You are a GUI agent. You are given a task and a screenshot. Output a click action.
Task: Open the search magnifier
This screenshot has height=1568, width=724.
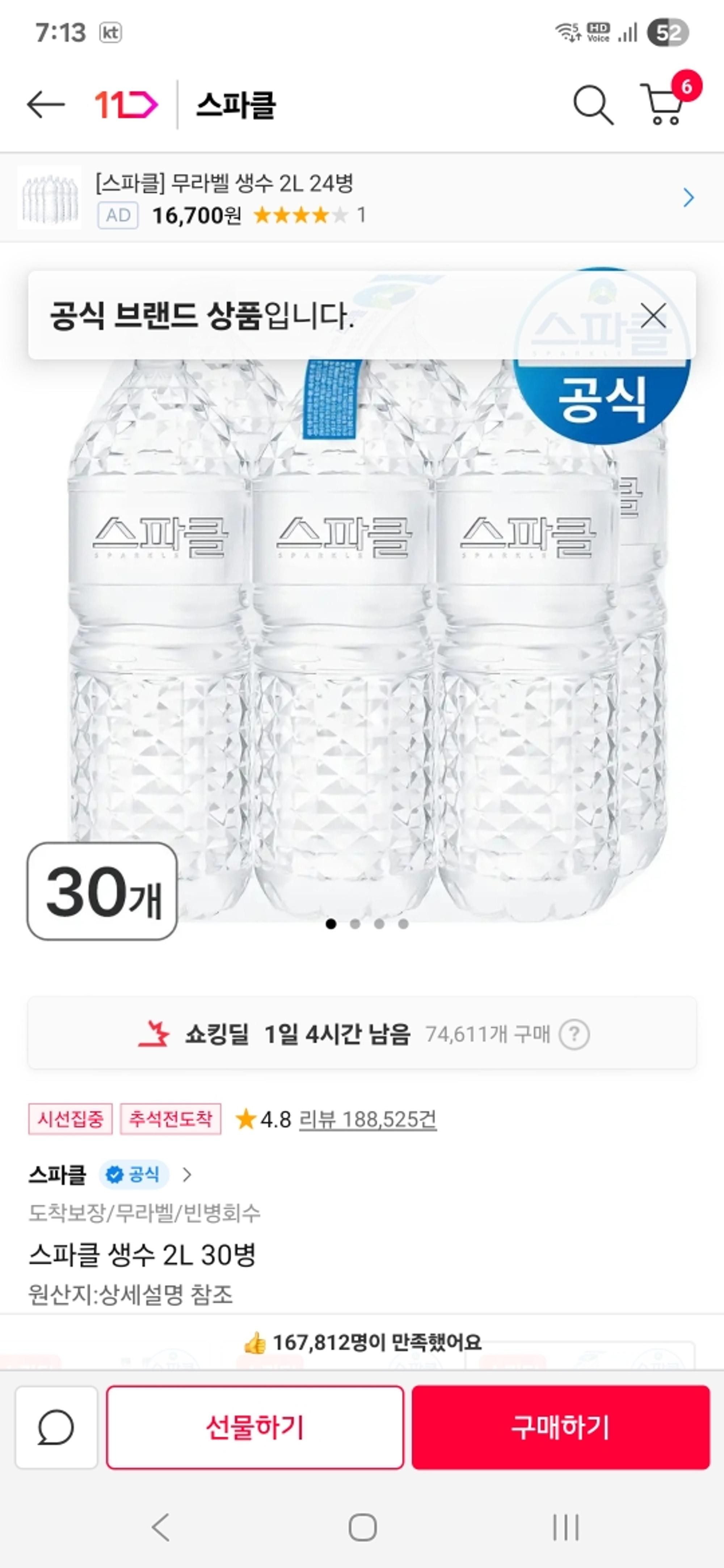593,105
